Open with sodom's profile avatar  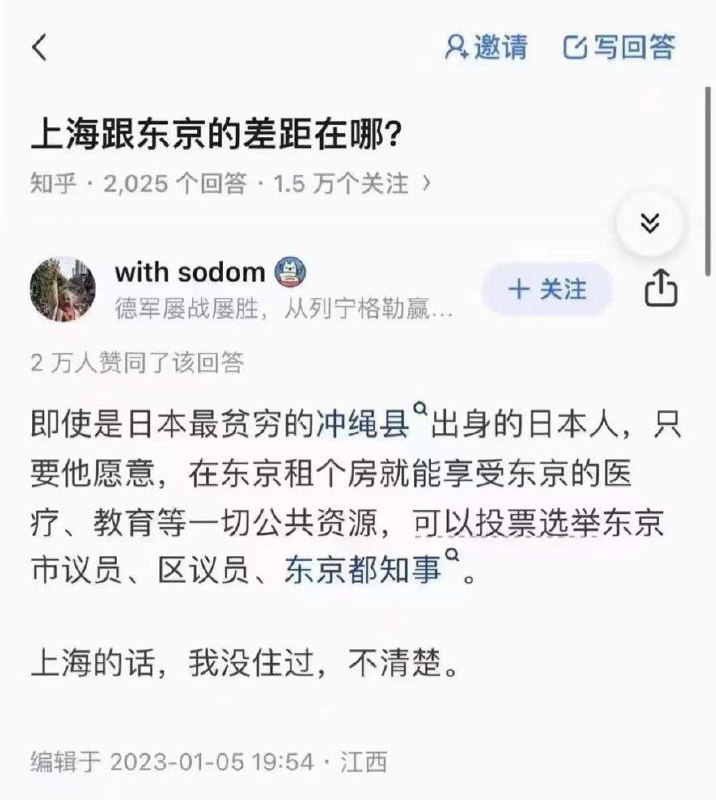click(x=63, y=289)
